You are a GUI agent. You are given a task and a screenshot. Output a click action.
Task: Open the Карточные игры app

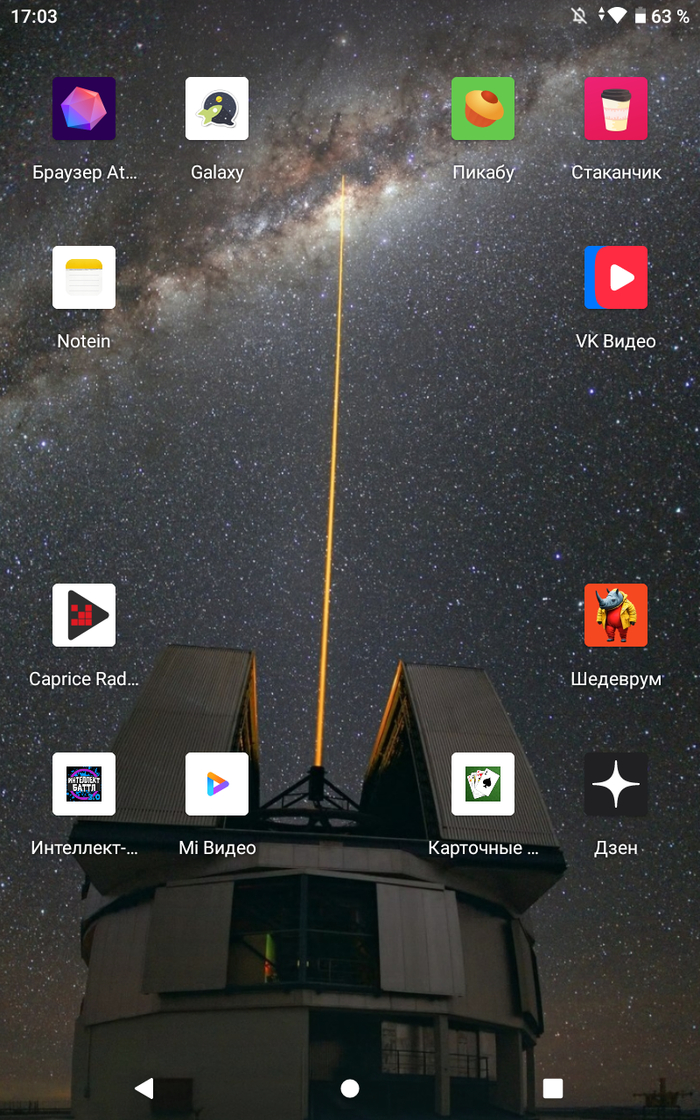point(483,785)
